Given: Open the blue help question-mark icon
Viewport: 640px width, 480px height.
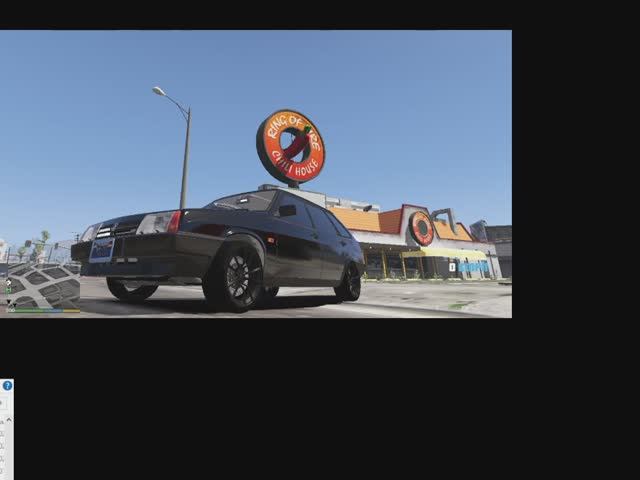Looking at the screenshot, I should [7, 386].
